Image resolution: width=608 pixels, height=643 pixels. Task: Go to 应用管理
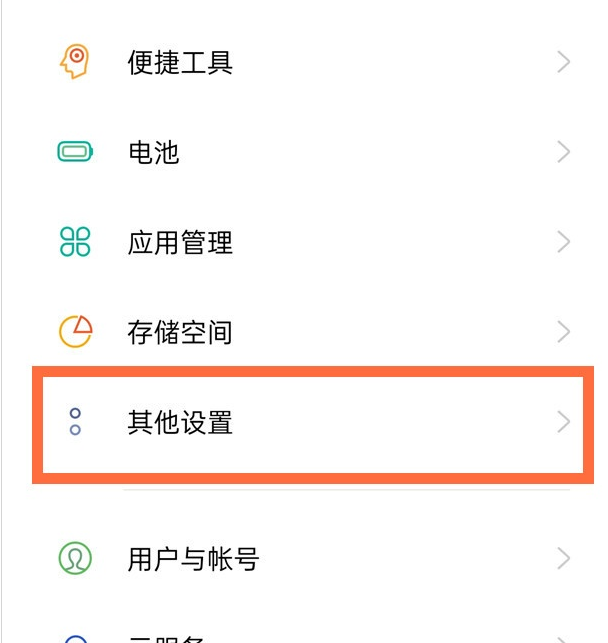(x=180, y=242)
